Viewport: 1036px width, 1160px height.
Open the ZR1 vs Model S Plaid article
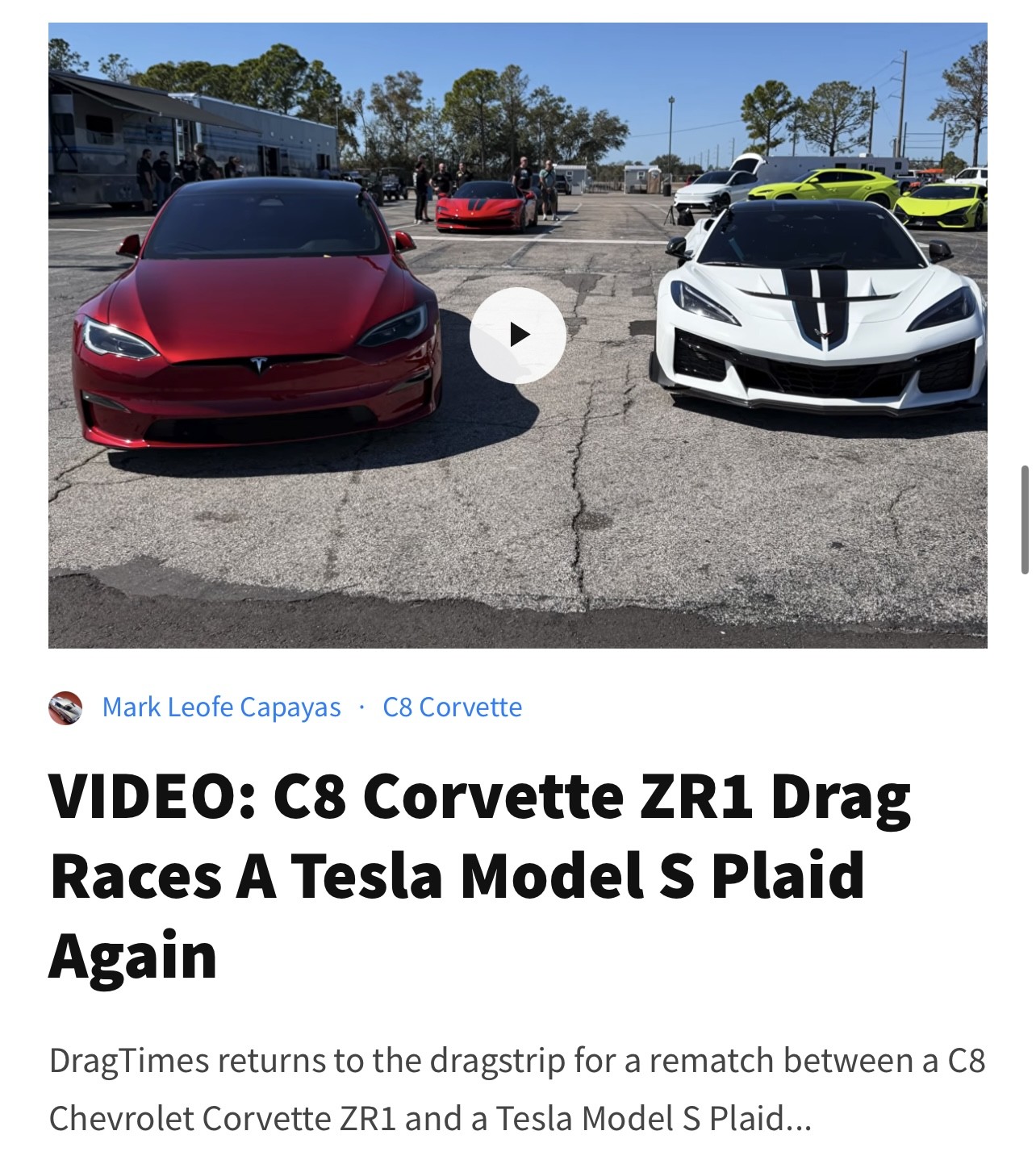point(479,874)
